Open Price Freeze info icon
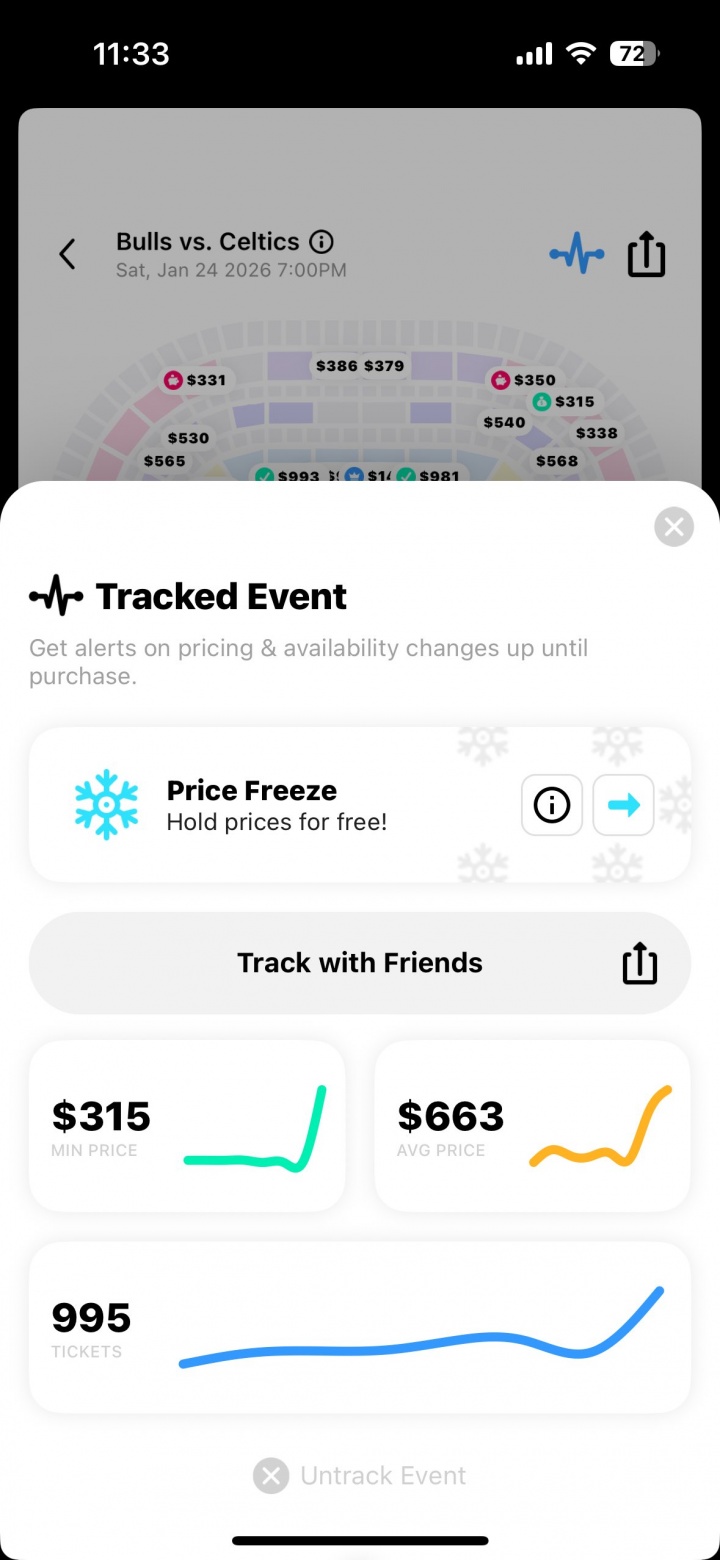This screenshot has height=1560, width=720. tap(552, 805)
